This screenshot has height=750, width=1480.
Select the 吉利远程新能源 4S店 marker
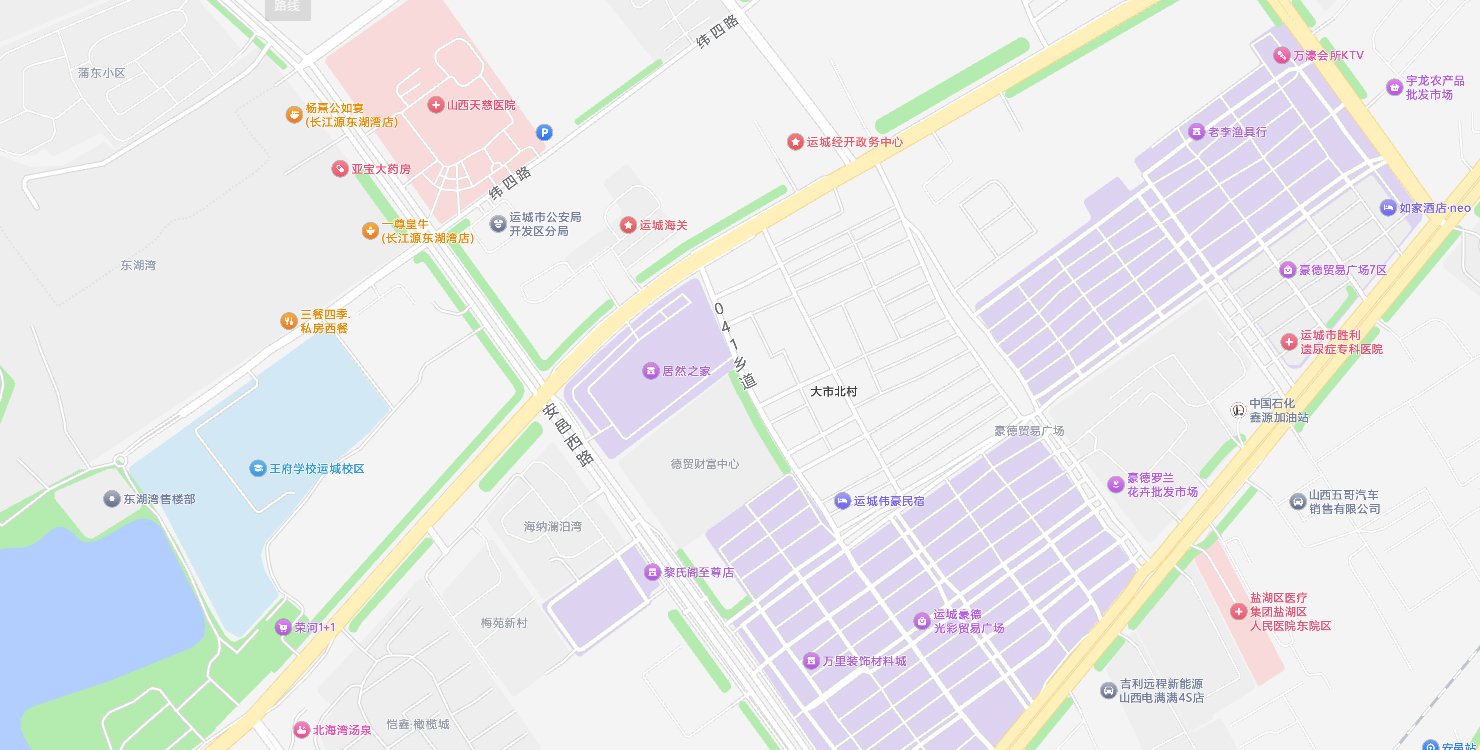[x=1108, y=690]
